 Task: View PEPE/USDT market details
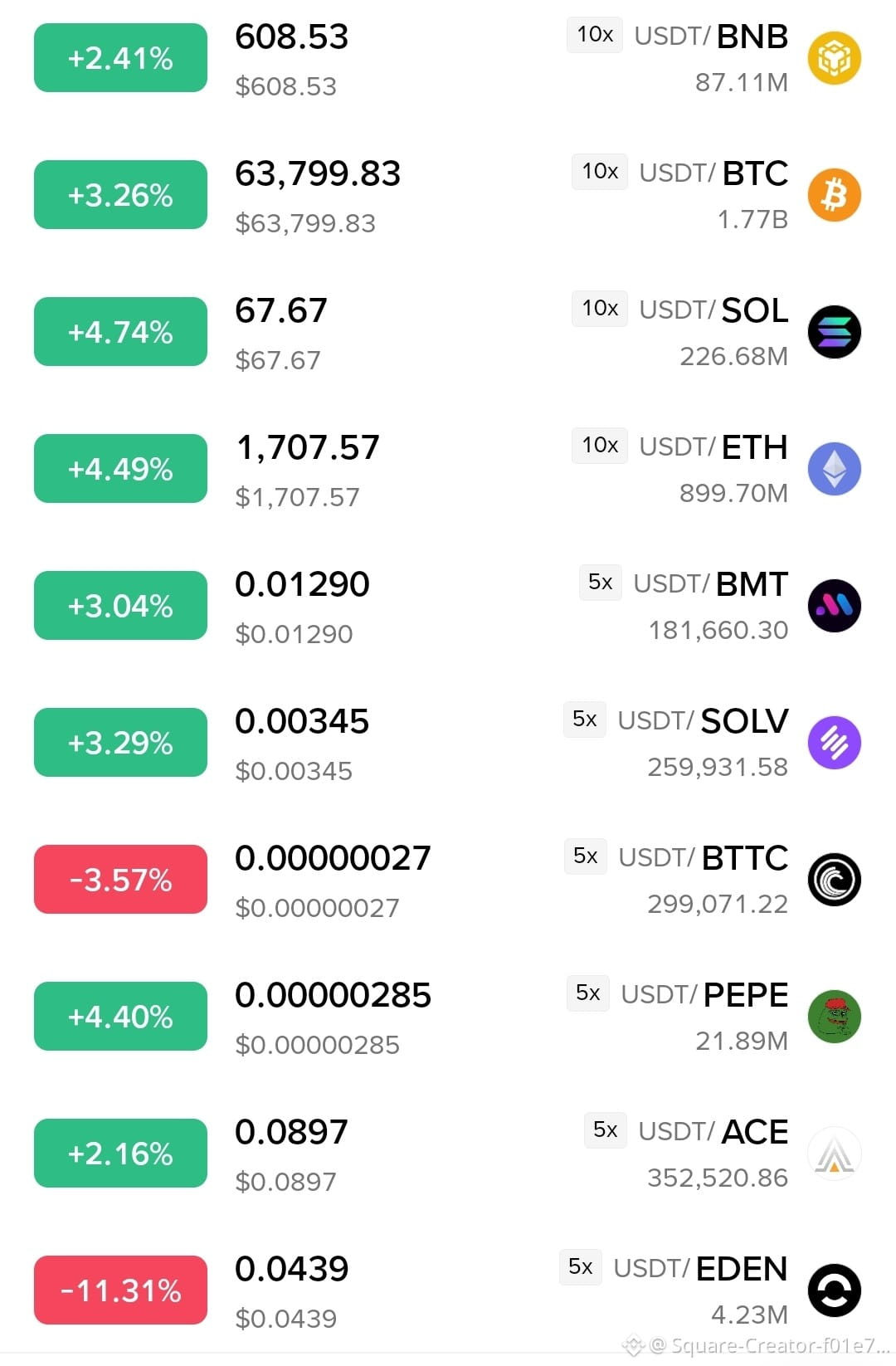pyautogui.click(x=448, y=1017)
